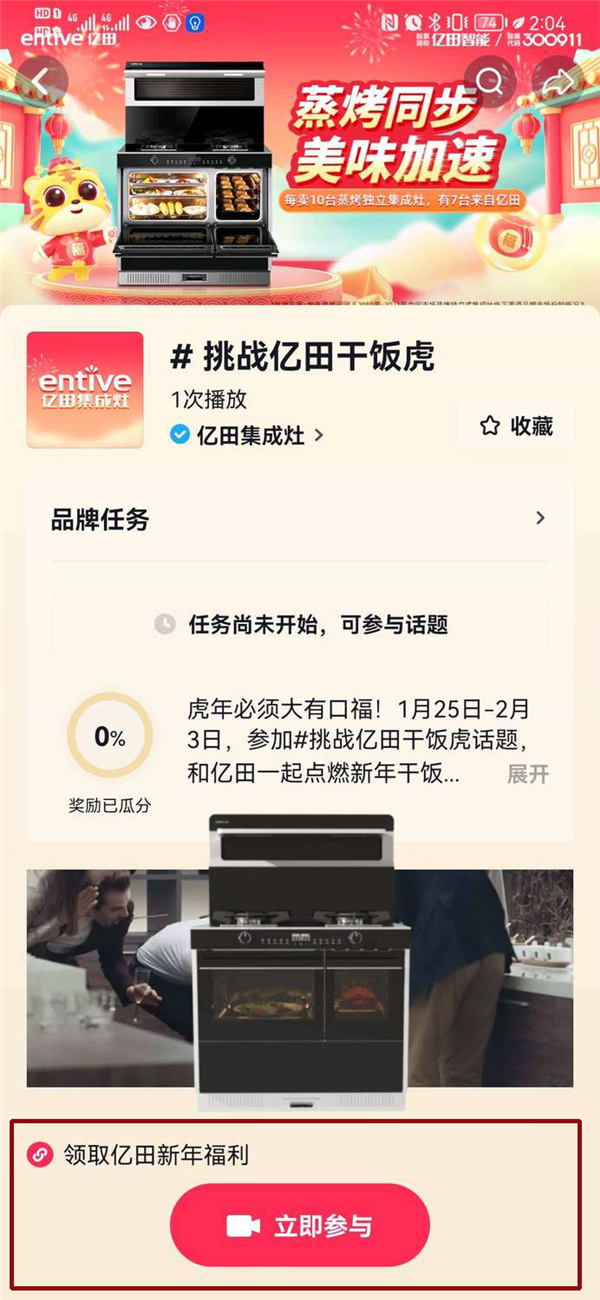
Task: Open the entive 亿田集成灶 brand avatar
Action: [x=85, y=391]
